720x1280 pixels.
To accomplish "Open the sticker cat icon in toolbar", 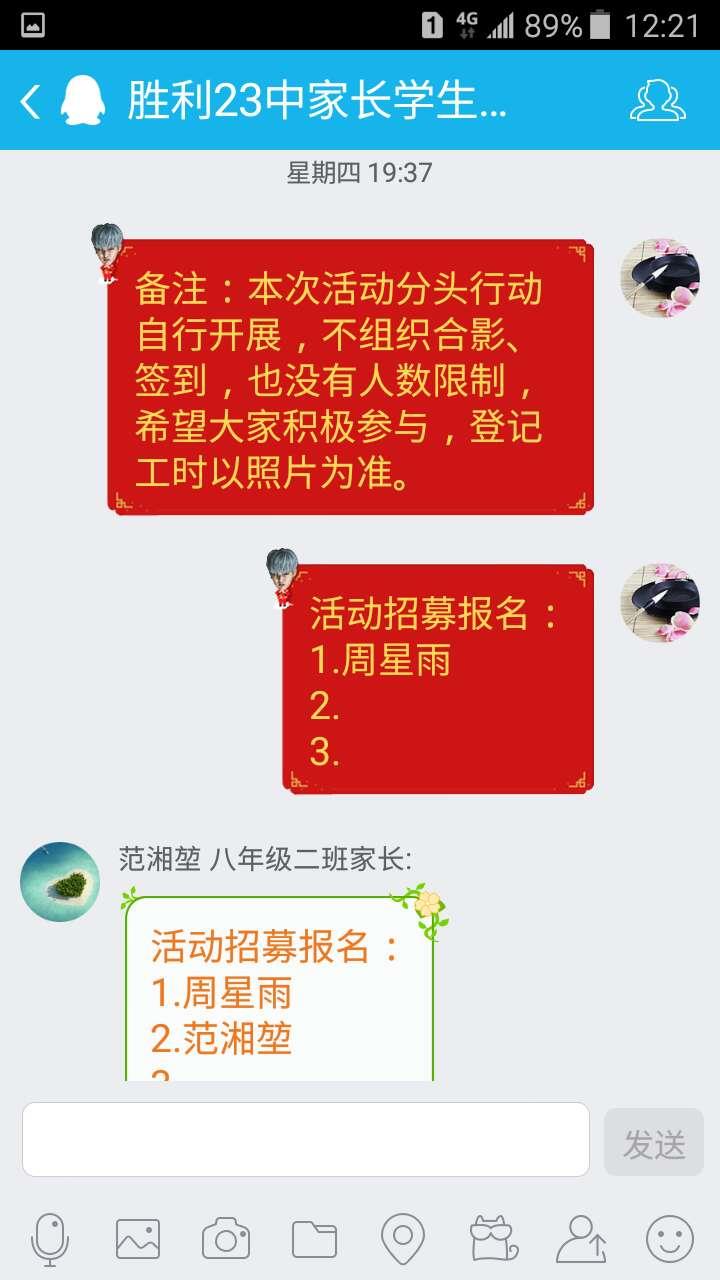I will click(493, 1240).
